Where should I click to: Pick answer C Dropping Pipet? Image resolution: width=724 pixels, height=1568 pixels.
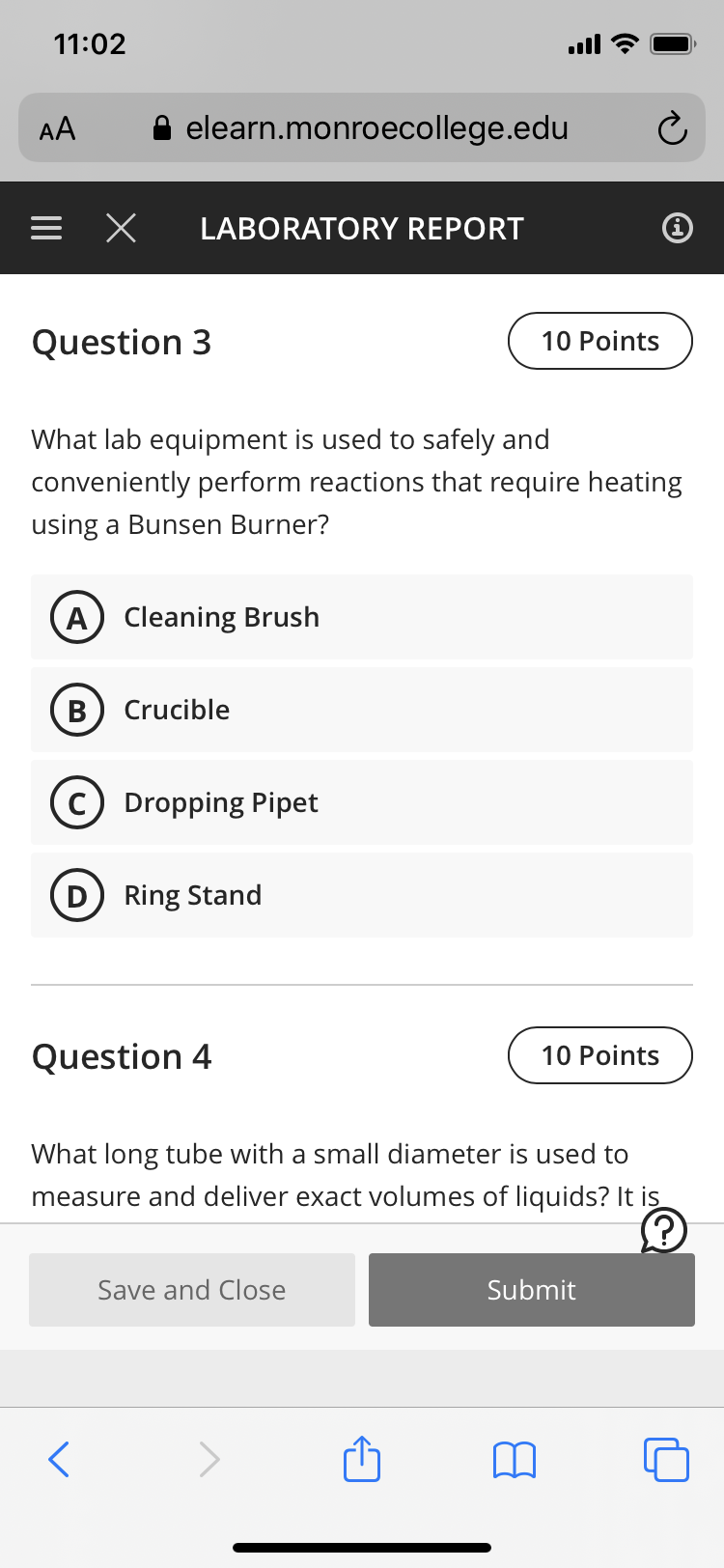click(x=362, y=802)
